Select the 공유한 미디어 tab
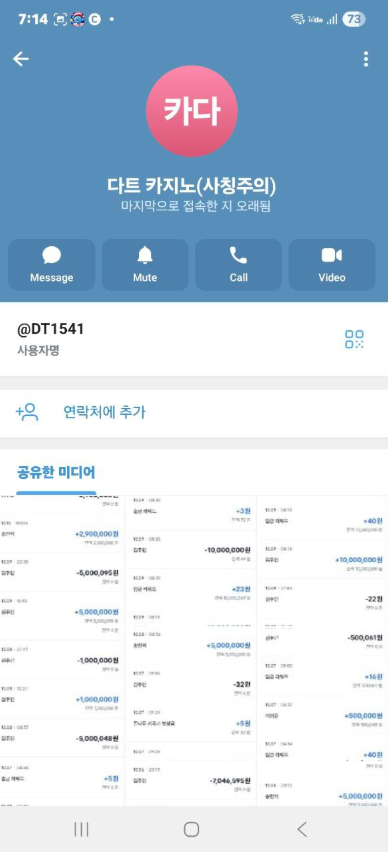This screenshot has width=388, height=854. click(56, 472)
